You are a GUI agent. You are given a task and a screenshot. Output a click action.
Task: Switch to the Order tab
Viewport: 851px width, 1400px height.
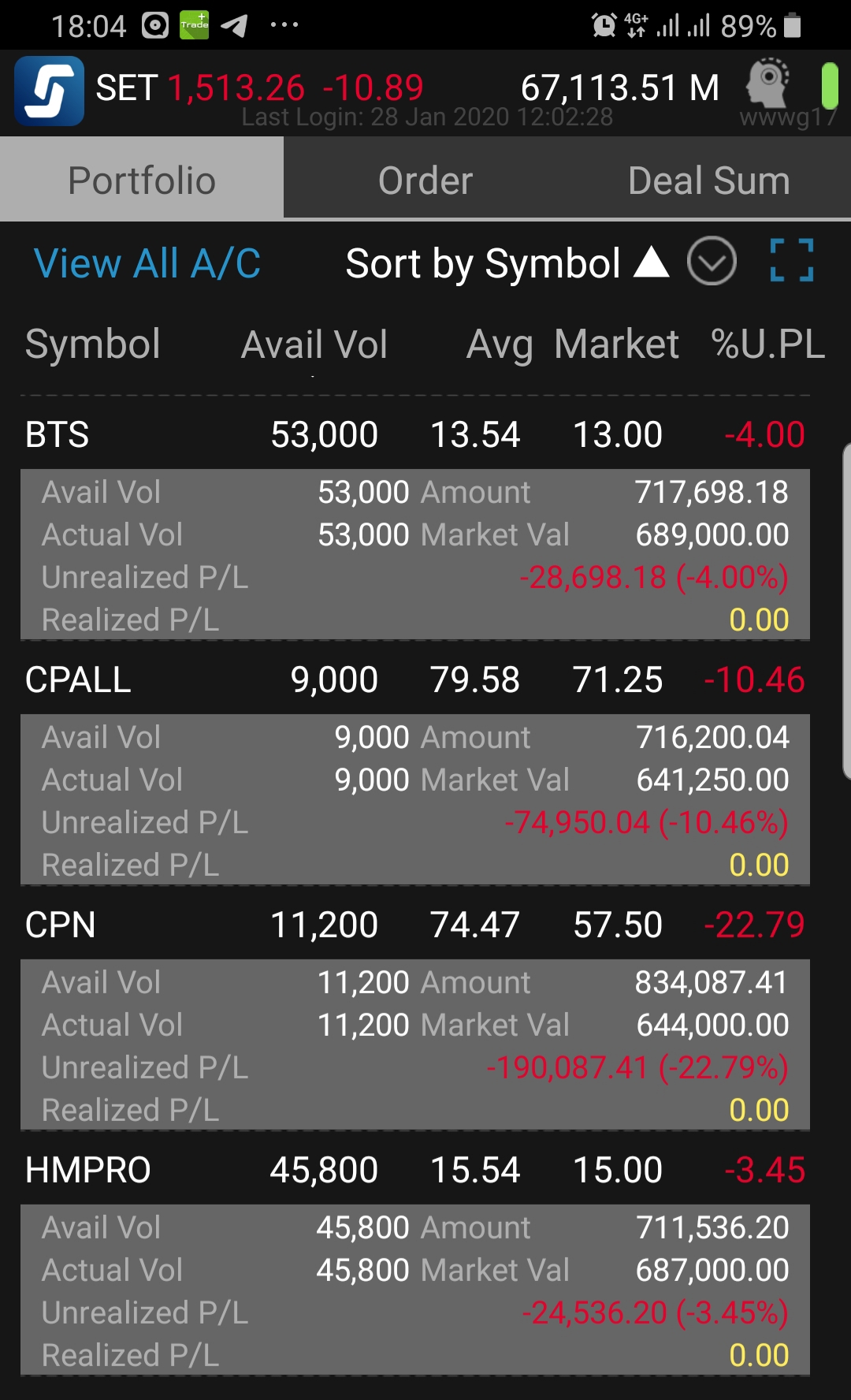pyautogui.click(x=425, y=181)
